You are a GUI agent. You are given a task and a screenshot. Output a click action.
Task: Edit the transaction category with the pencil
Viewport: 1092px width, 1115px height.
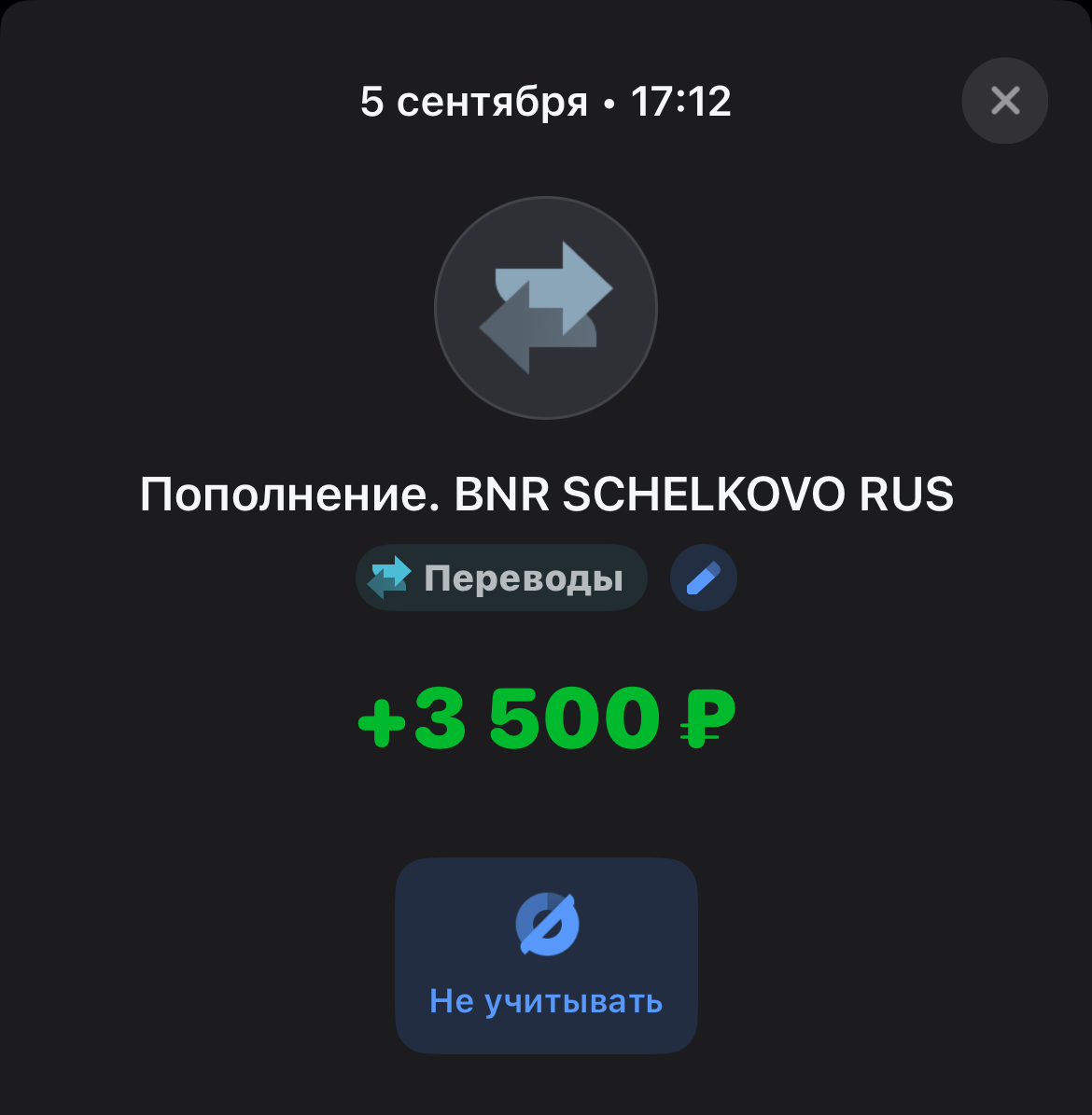(x=703, y=578)
